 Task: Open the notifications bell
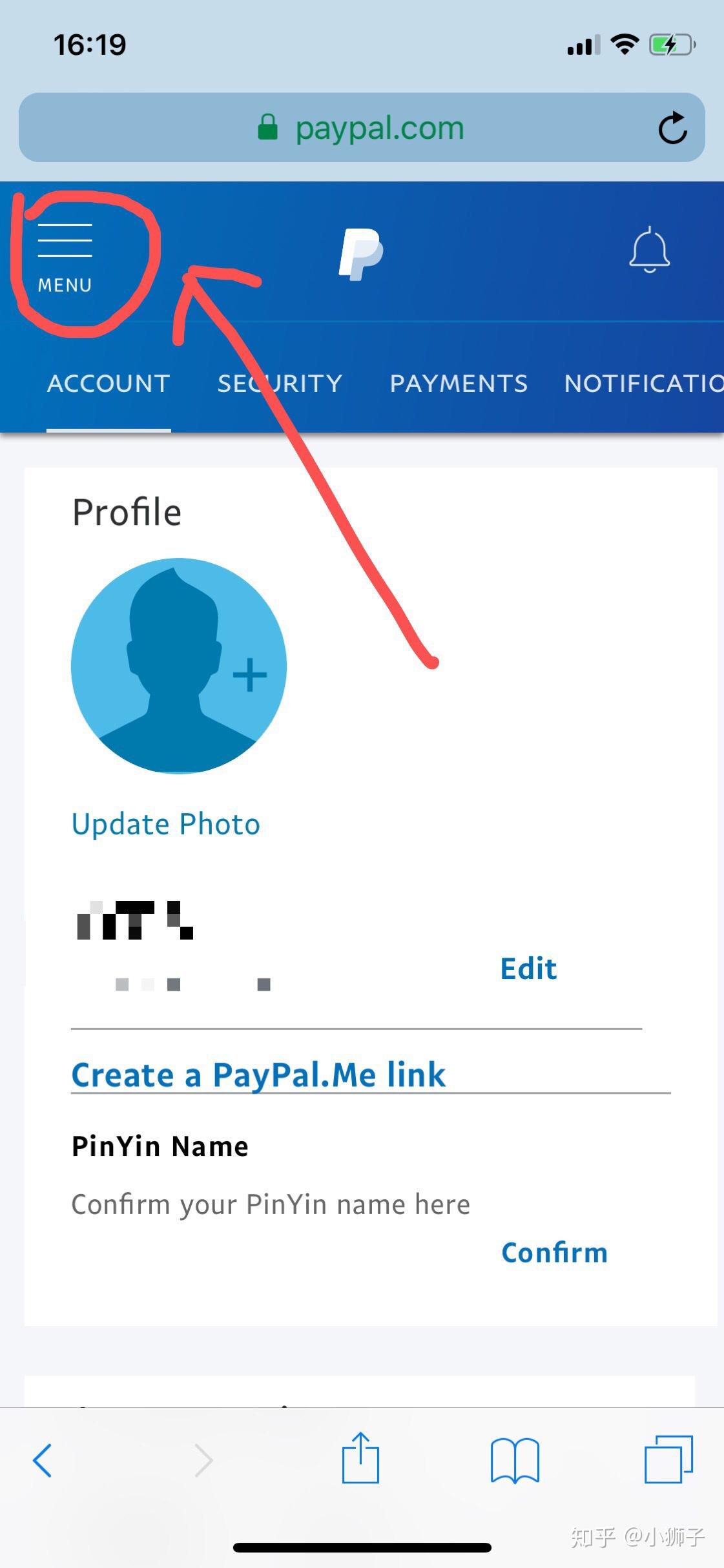pyautogui.click(x=650, y=252)
